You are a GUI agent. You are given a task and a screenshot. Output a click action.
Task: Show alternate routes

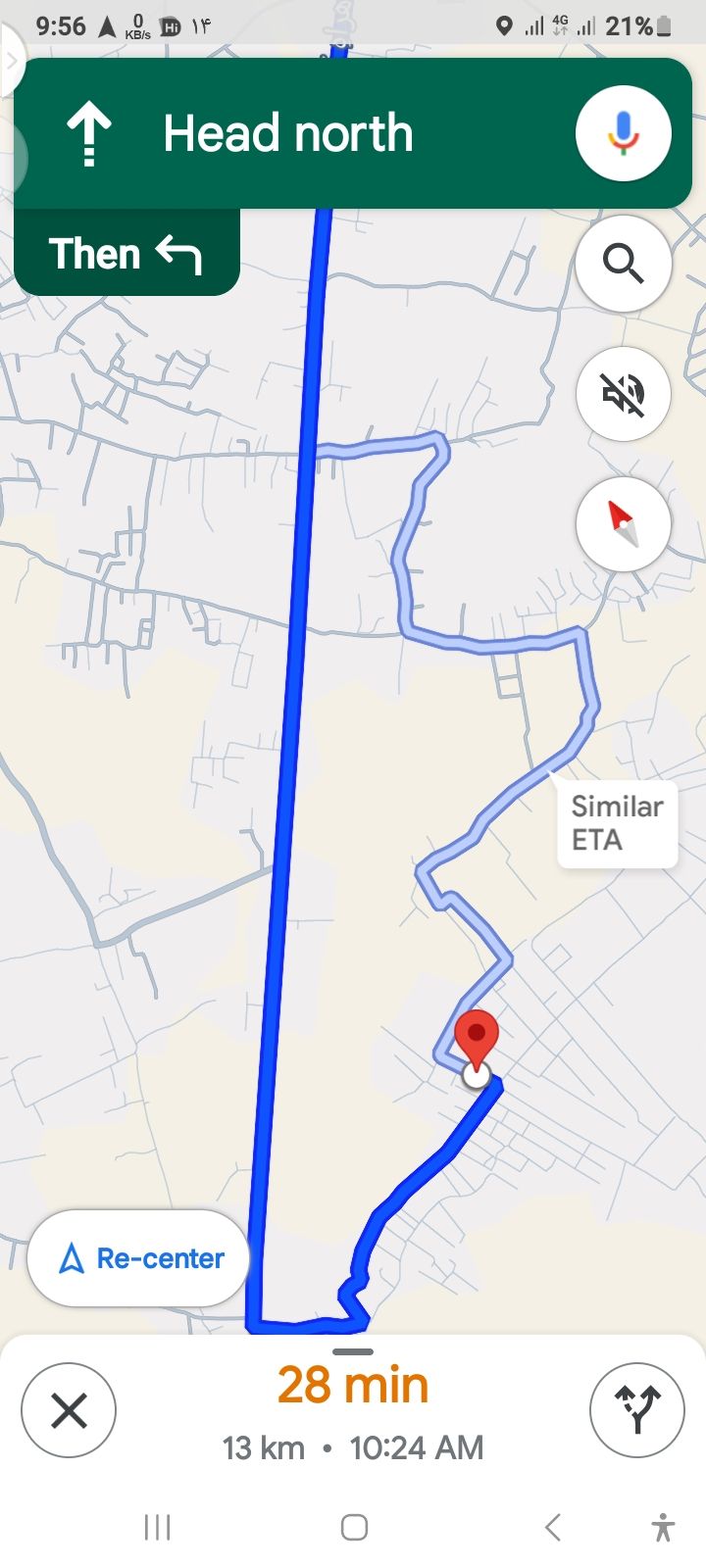[636, 1411]
